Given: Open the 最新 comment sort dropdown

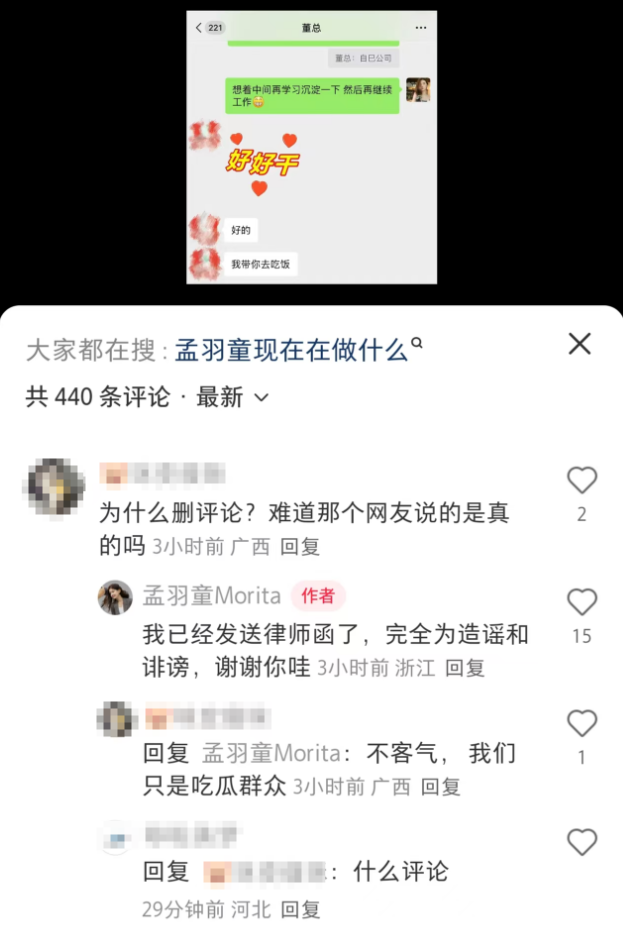Looking at the screenshot, I should pyautogui.click(x=233, y=397).
